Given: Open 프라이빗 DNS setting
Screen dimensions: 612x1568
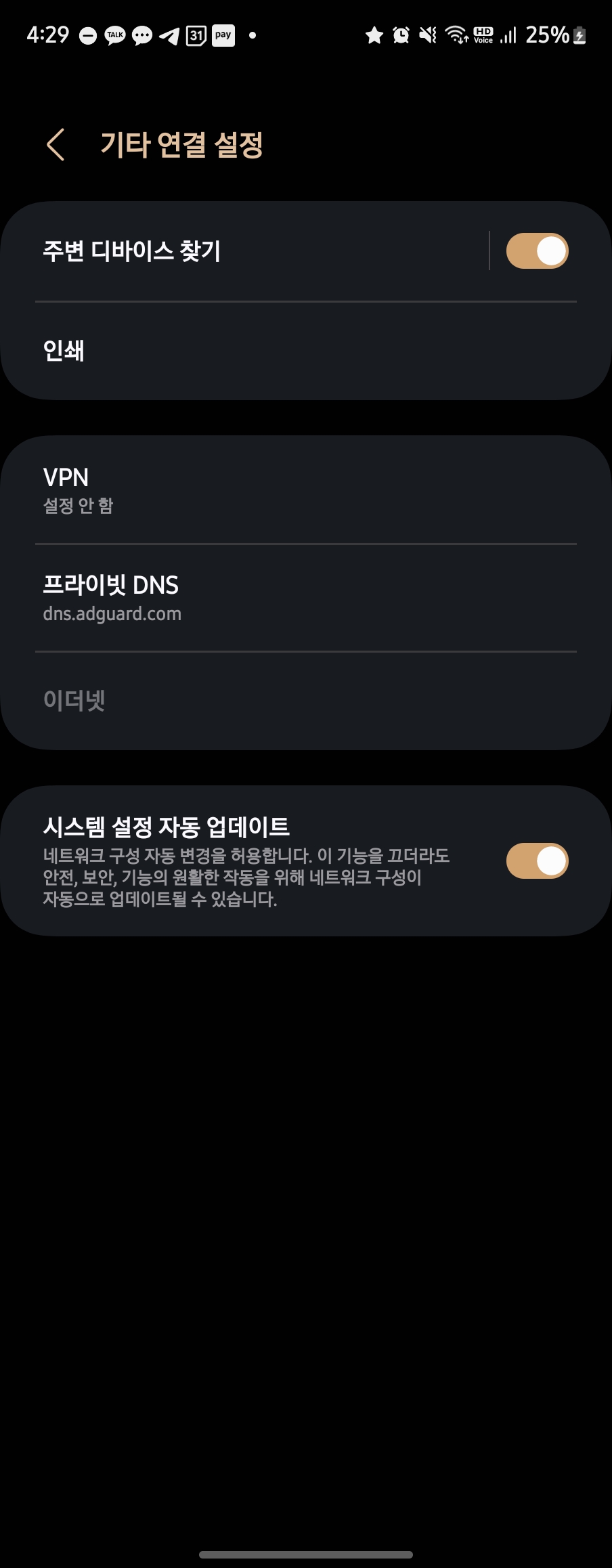Looking at the screenshot, I should (x=305, y=598).
